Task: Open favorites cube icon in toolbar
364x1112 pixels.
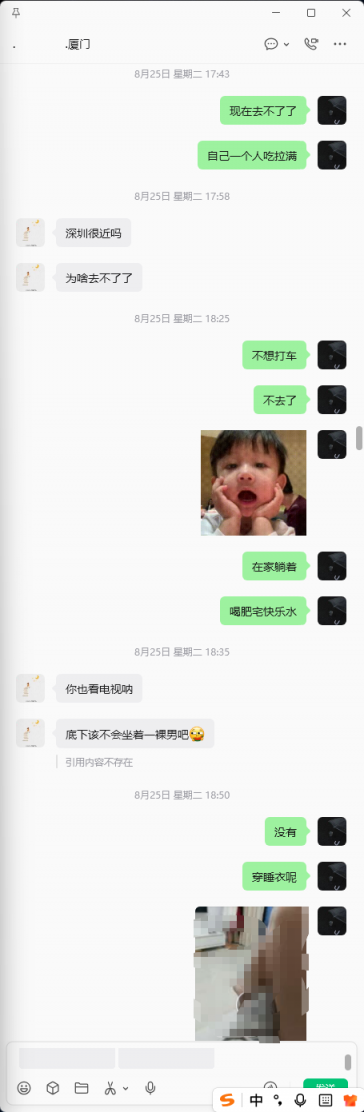Action: 53,1088
